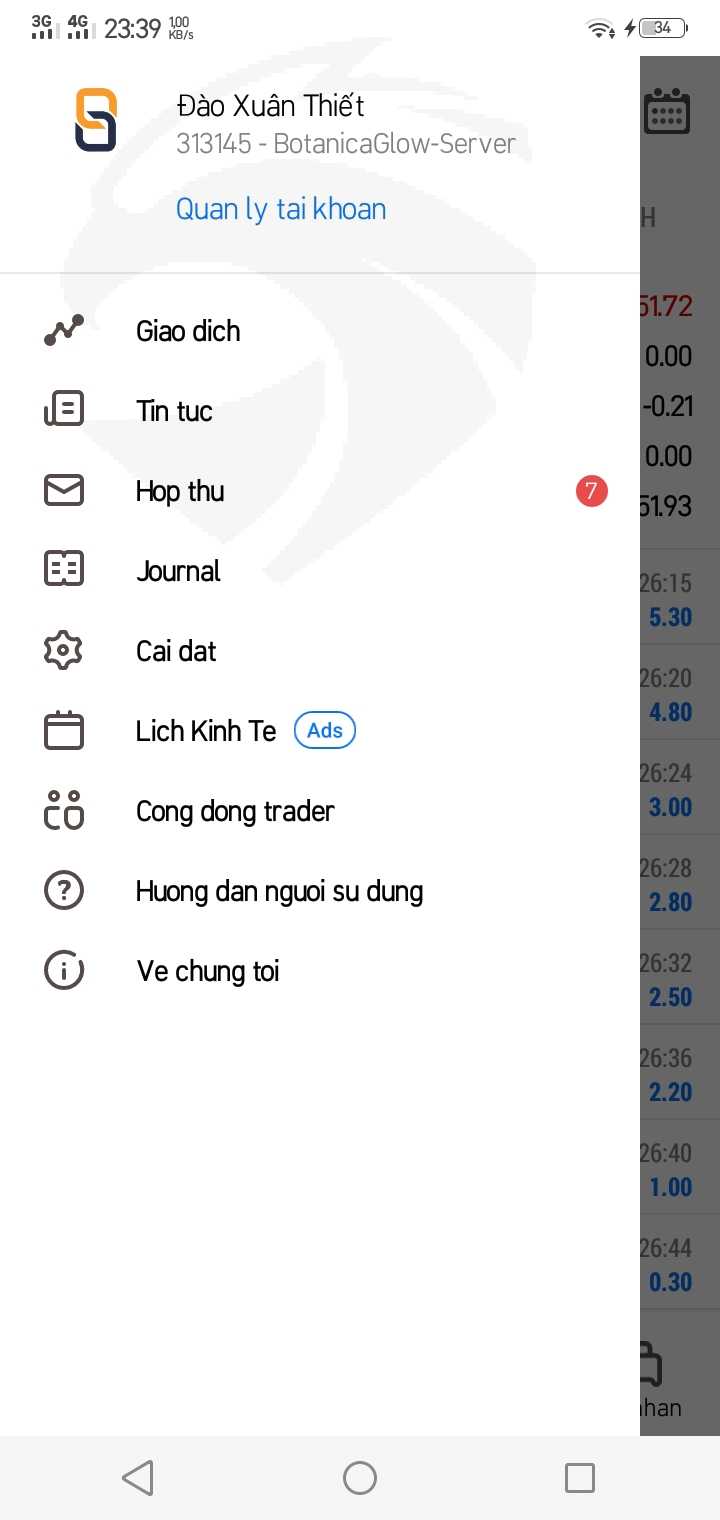Image resolution: width=720 pixels, height=1520 pixels.
Task: Open Cong dong trader
Action: click(x=320, y=811)
